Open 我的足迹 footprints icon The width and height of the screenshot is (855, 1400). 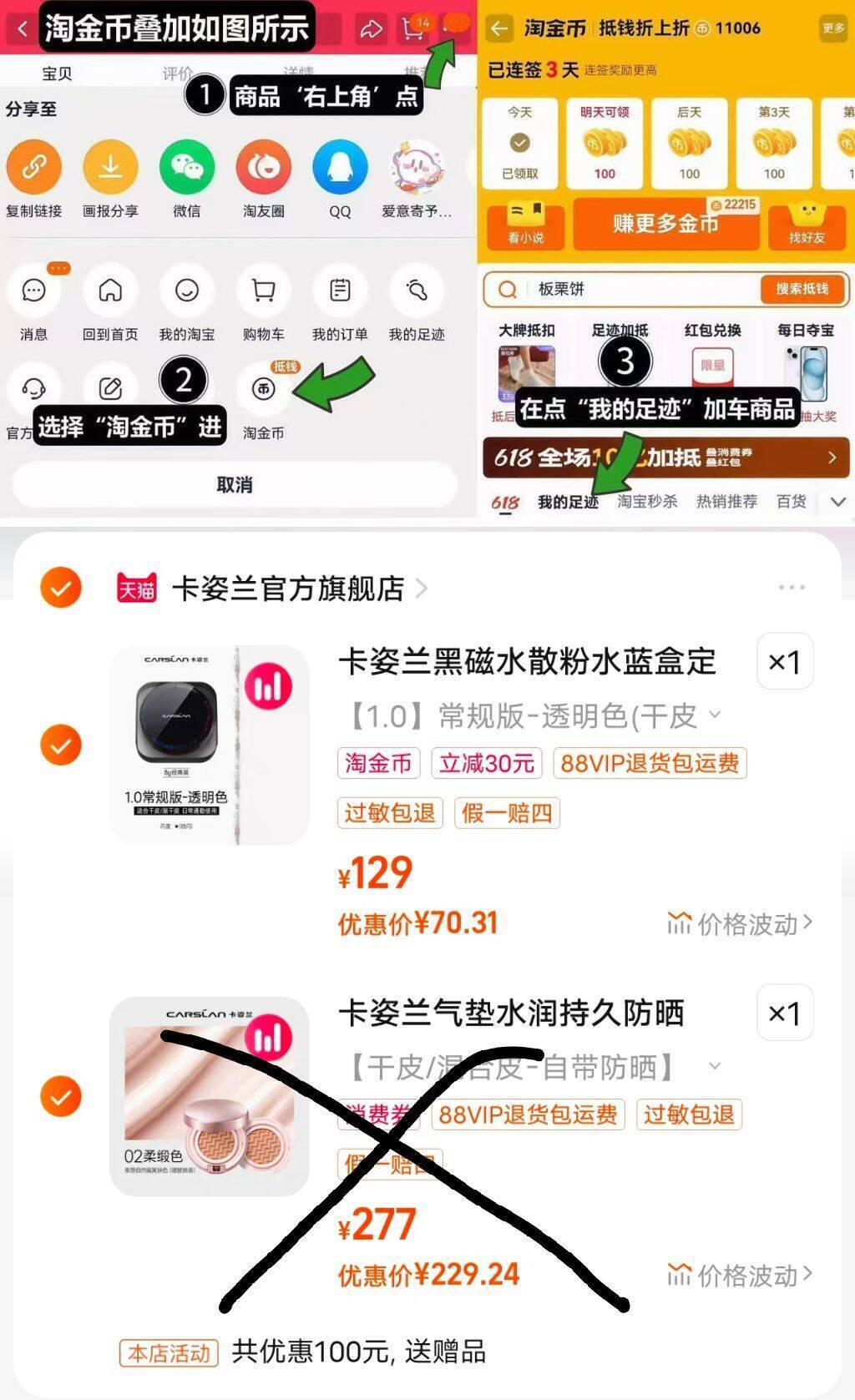pos(415,291)
